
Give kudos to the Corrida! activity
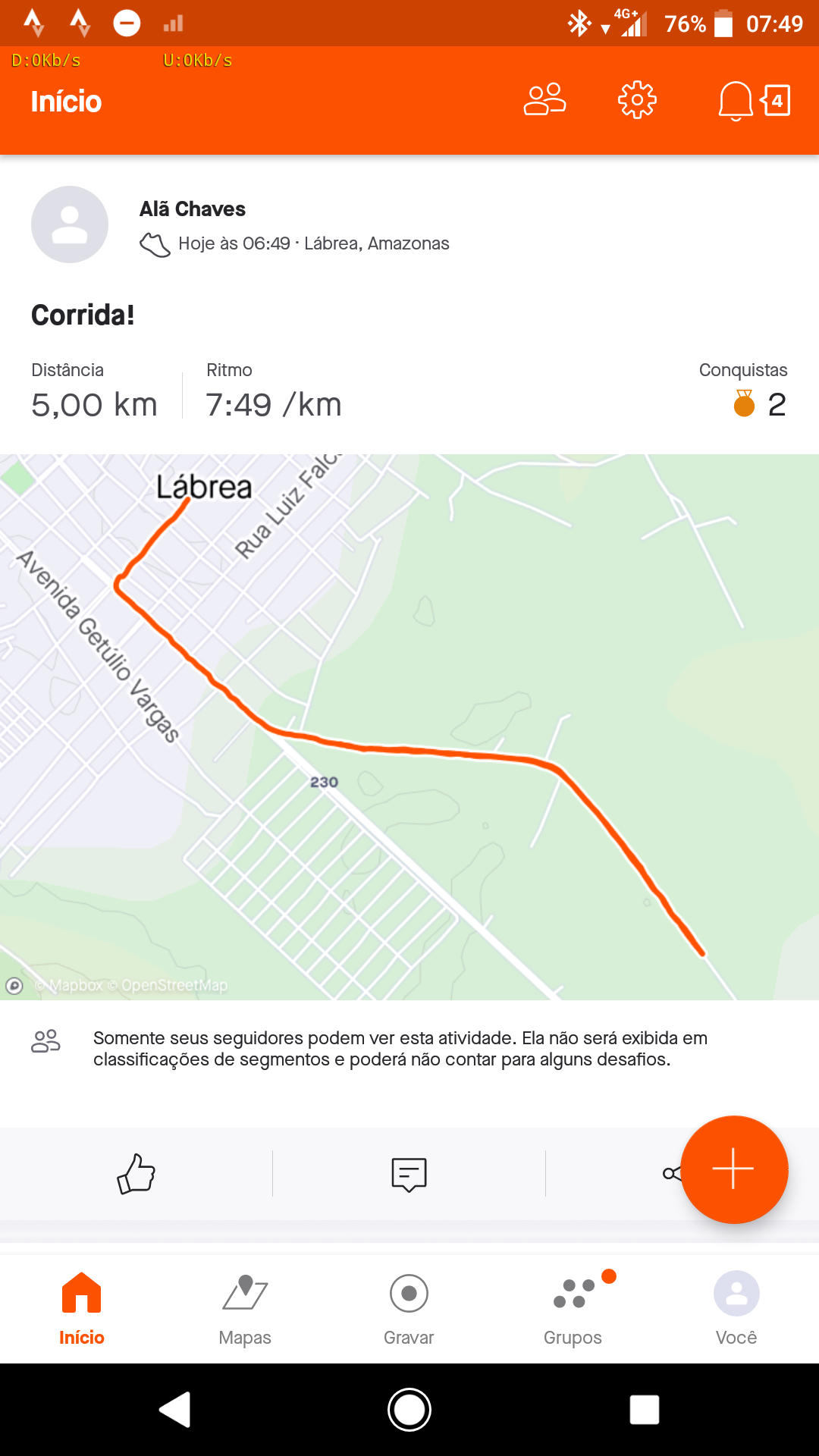click(136, 1174)
